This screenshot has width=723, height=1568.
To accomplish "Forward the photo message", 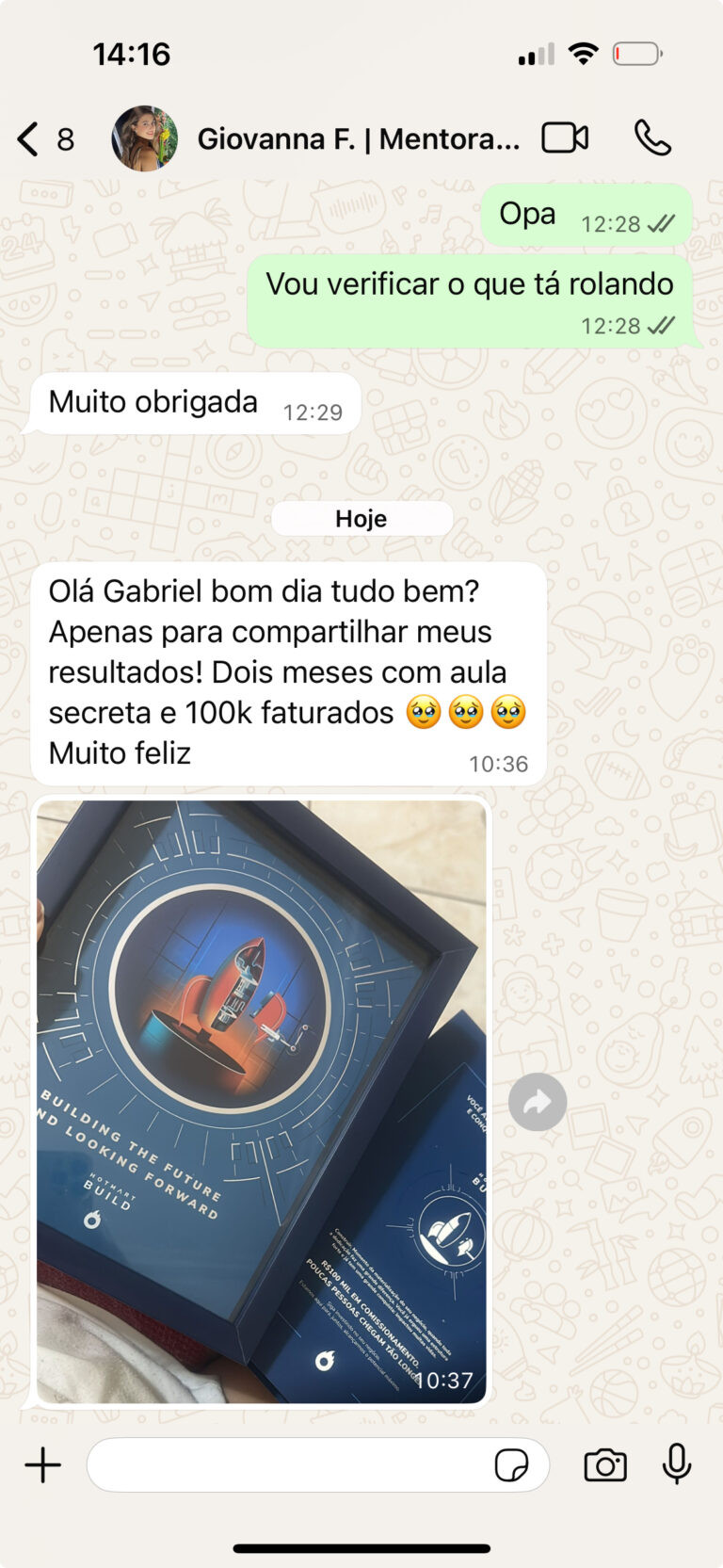I will click(538, 1102).
